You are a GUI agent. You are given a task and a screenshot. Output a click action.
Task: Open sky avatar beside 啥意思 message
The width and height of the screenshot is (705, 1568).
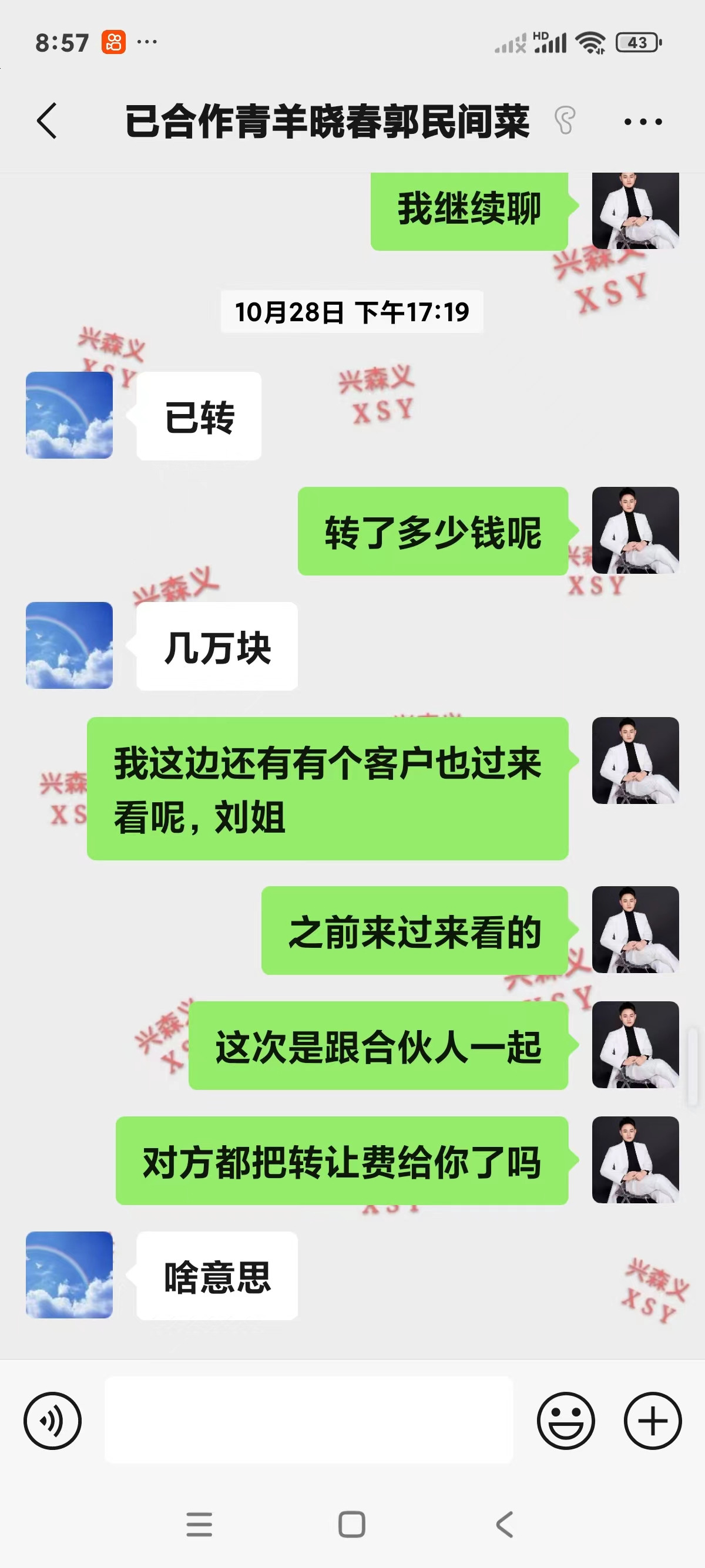coord(69,1275)
